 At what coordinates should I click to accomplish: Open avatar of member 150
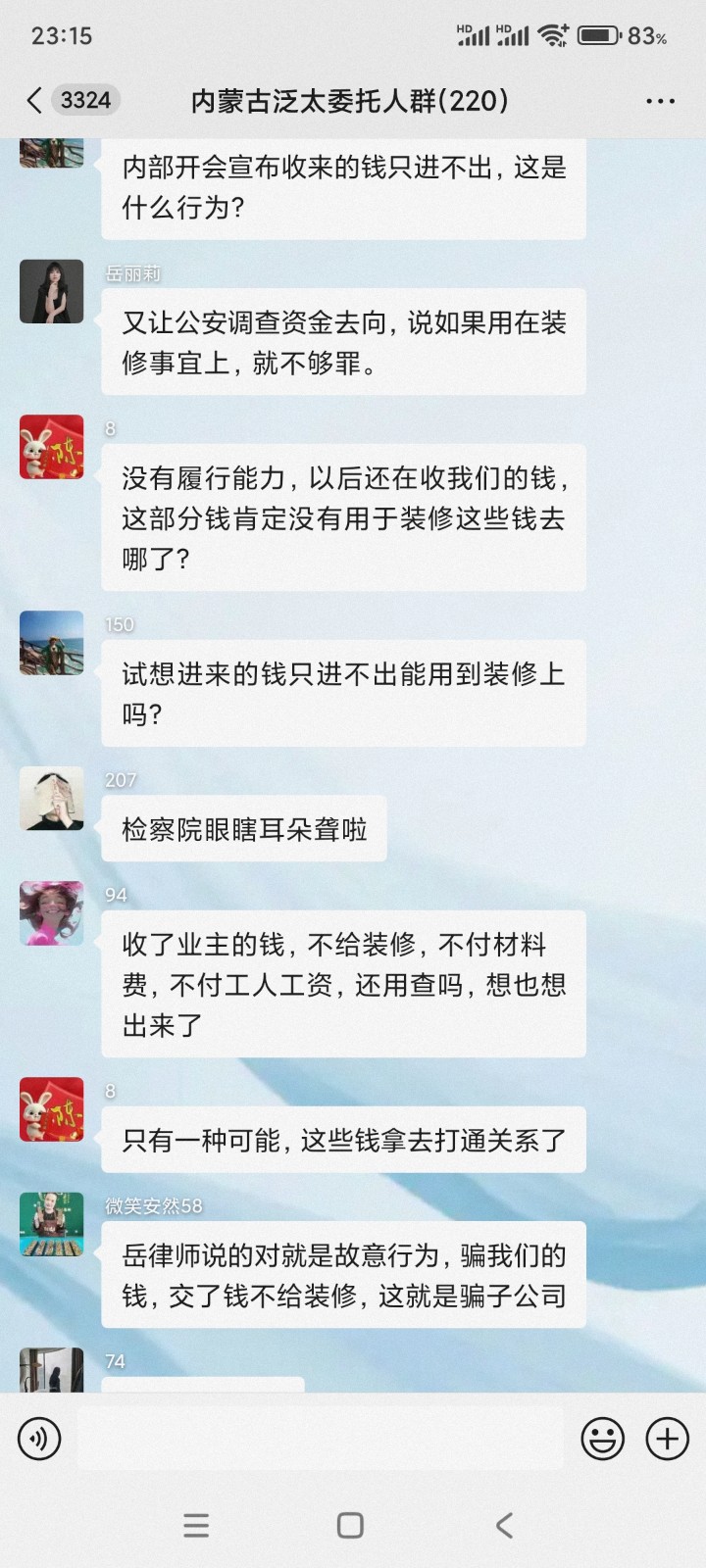pyautogui.click(x=52, y=643)
